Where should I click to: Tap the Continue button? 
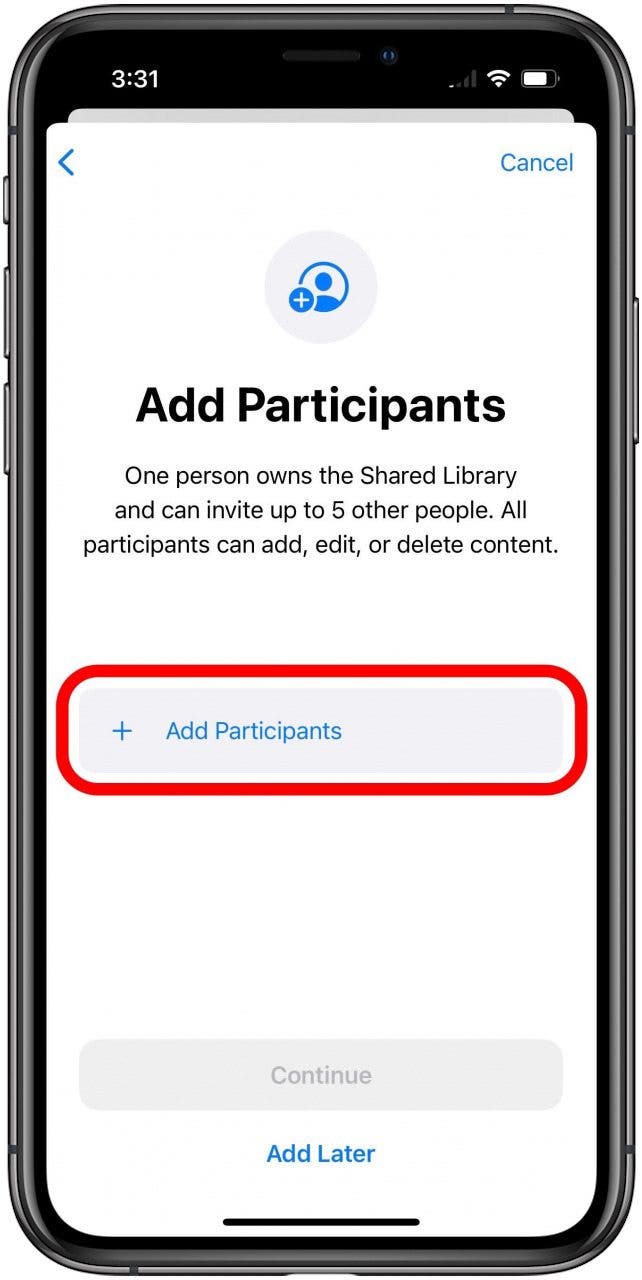point(320,1075)
